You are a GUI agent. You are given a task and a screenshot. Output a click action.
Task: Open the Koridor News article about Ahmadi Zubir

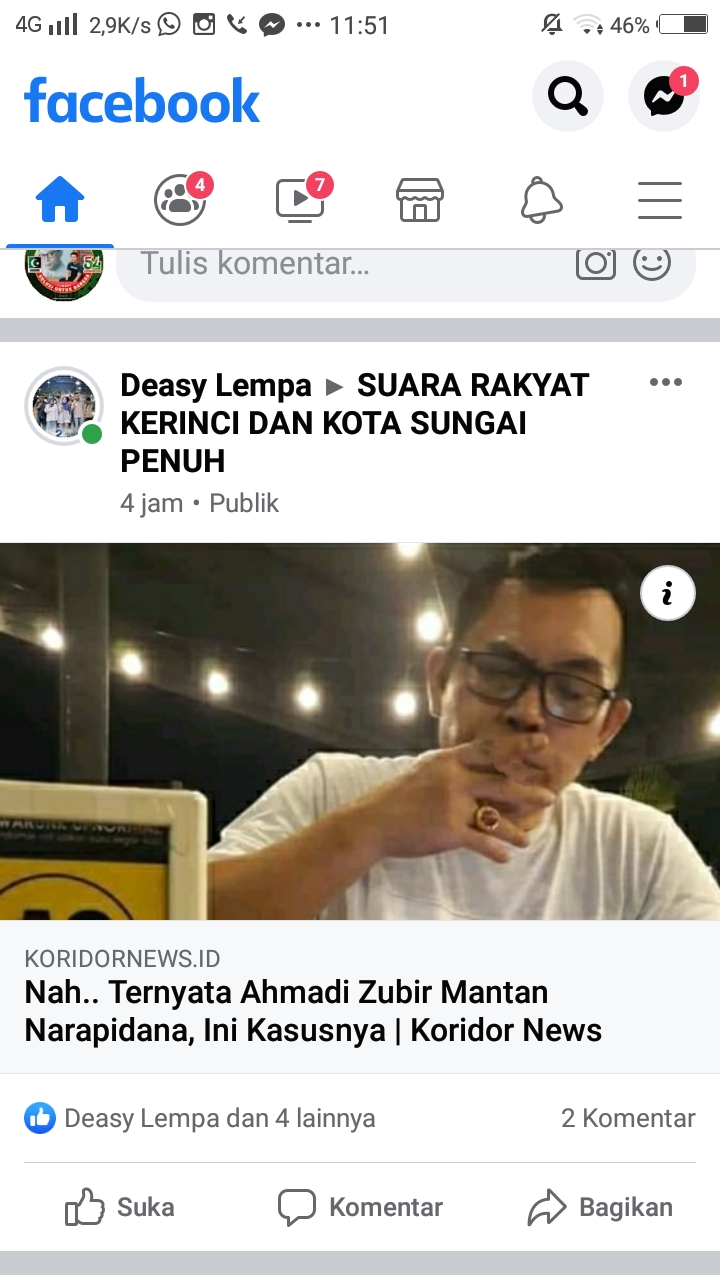pyautogui.click(x=313, y=1011)
